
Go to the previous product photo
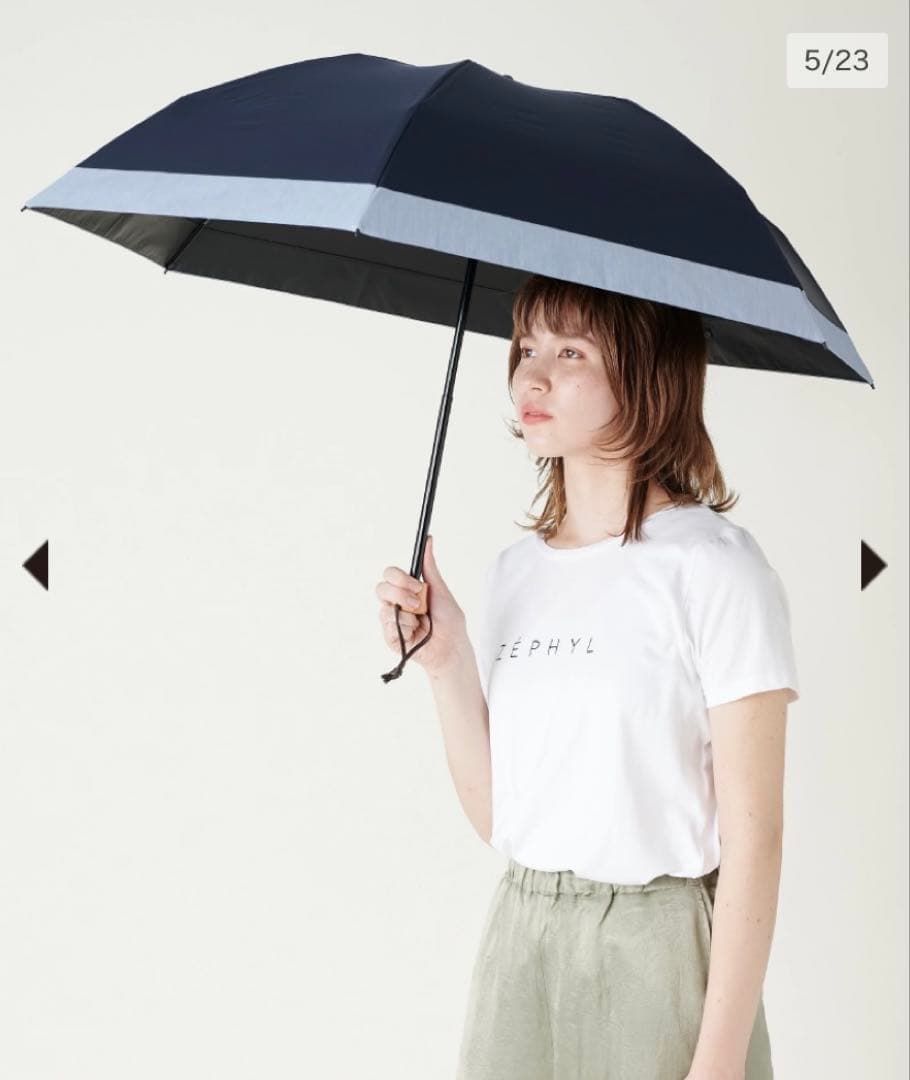point(35,565)
